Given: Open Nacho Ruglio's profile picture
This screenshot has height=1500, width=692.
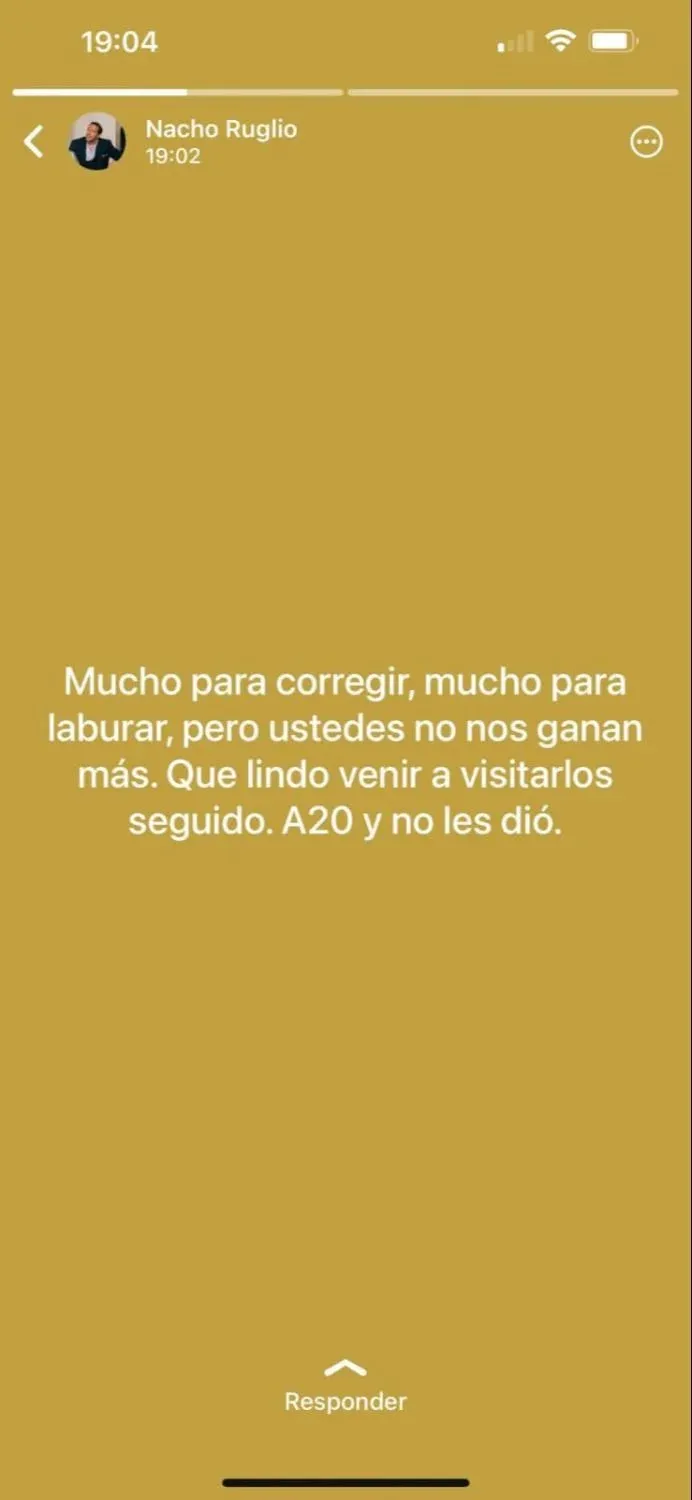Looking at the screenshot, I should click(x=97, y=141).
